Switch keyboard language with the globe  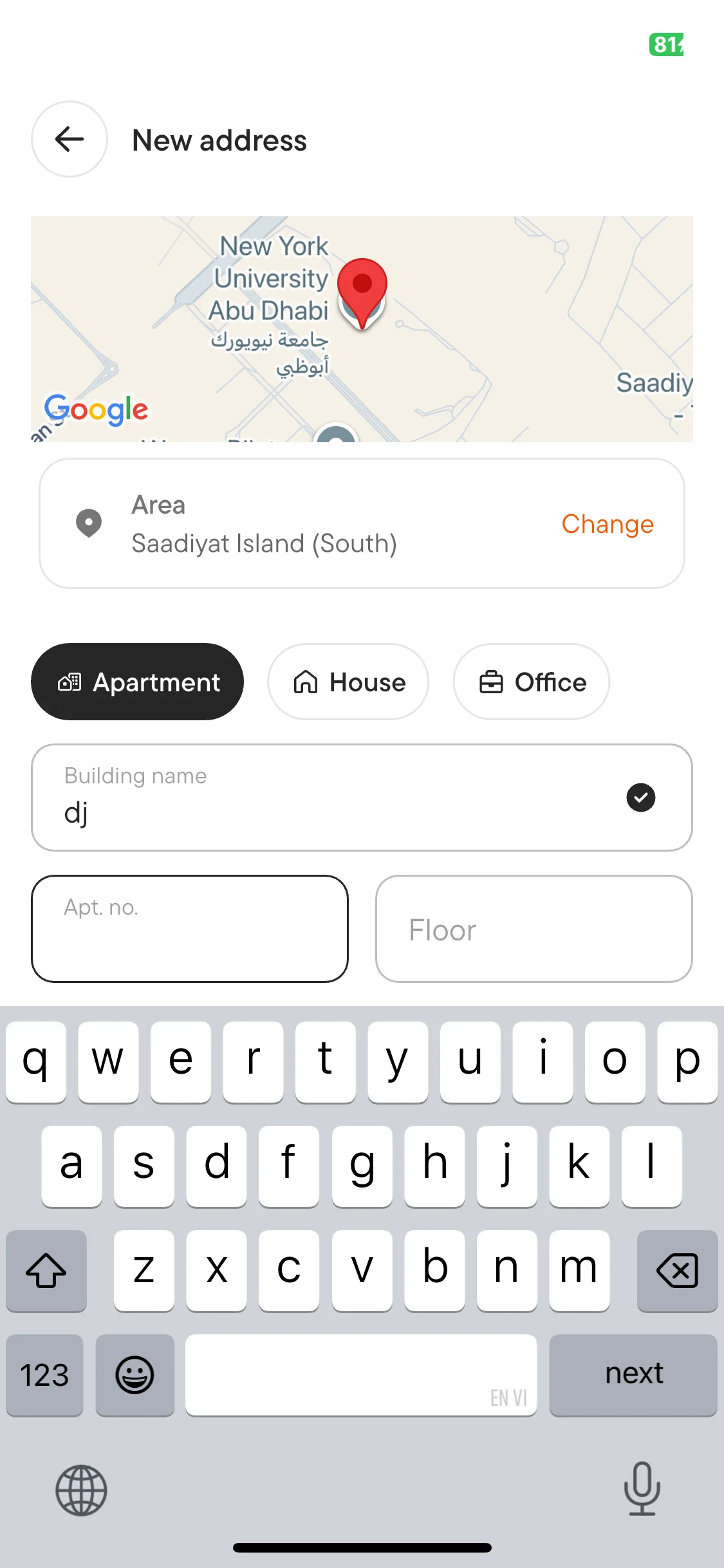click(x=81, y=1490)
